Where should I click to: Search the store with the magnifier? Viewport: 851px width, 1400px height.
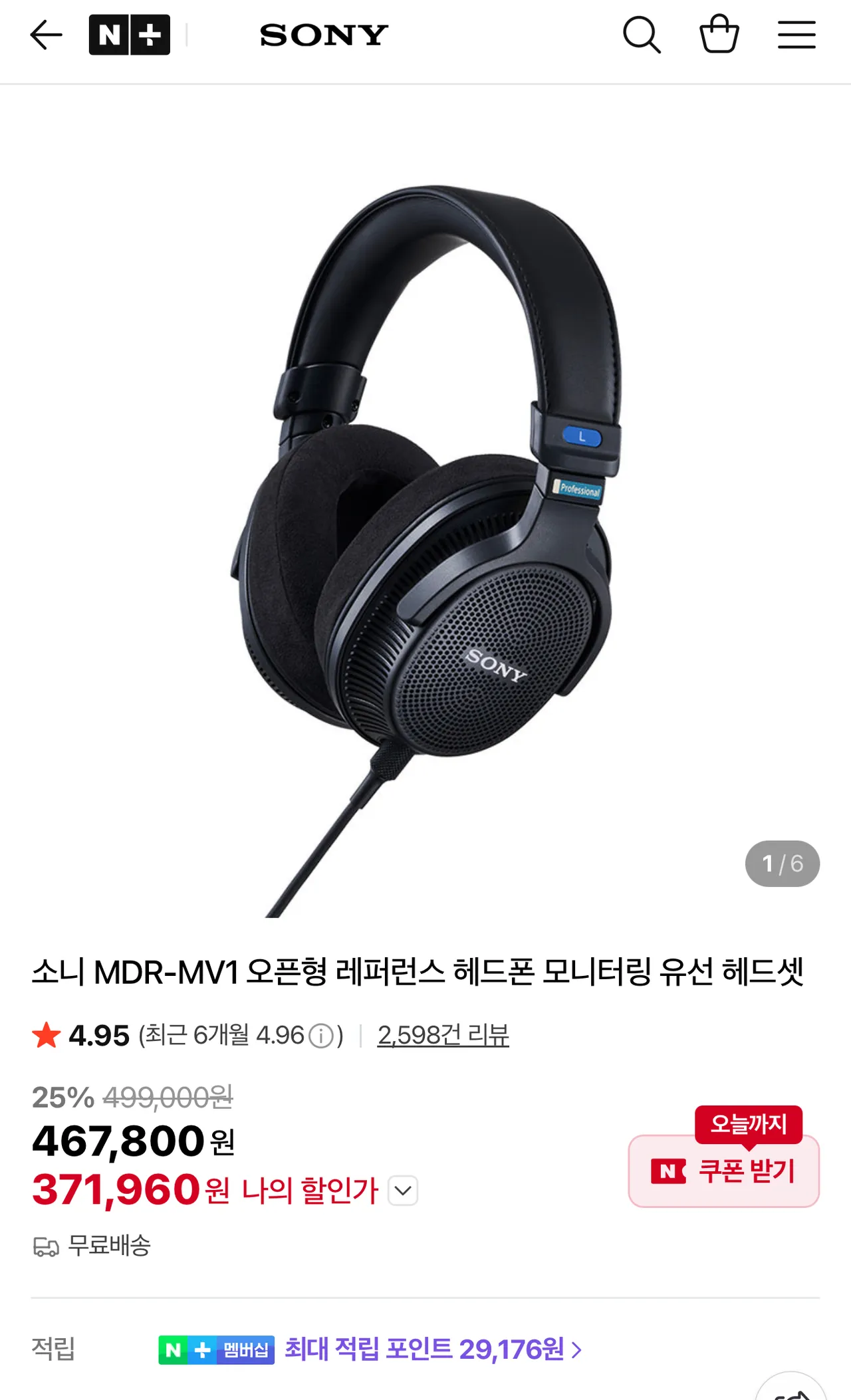click(x=642, y=35)
